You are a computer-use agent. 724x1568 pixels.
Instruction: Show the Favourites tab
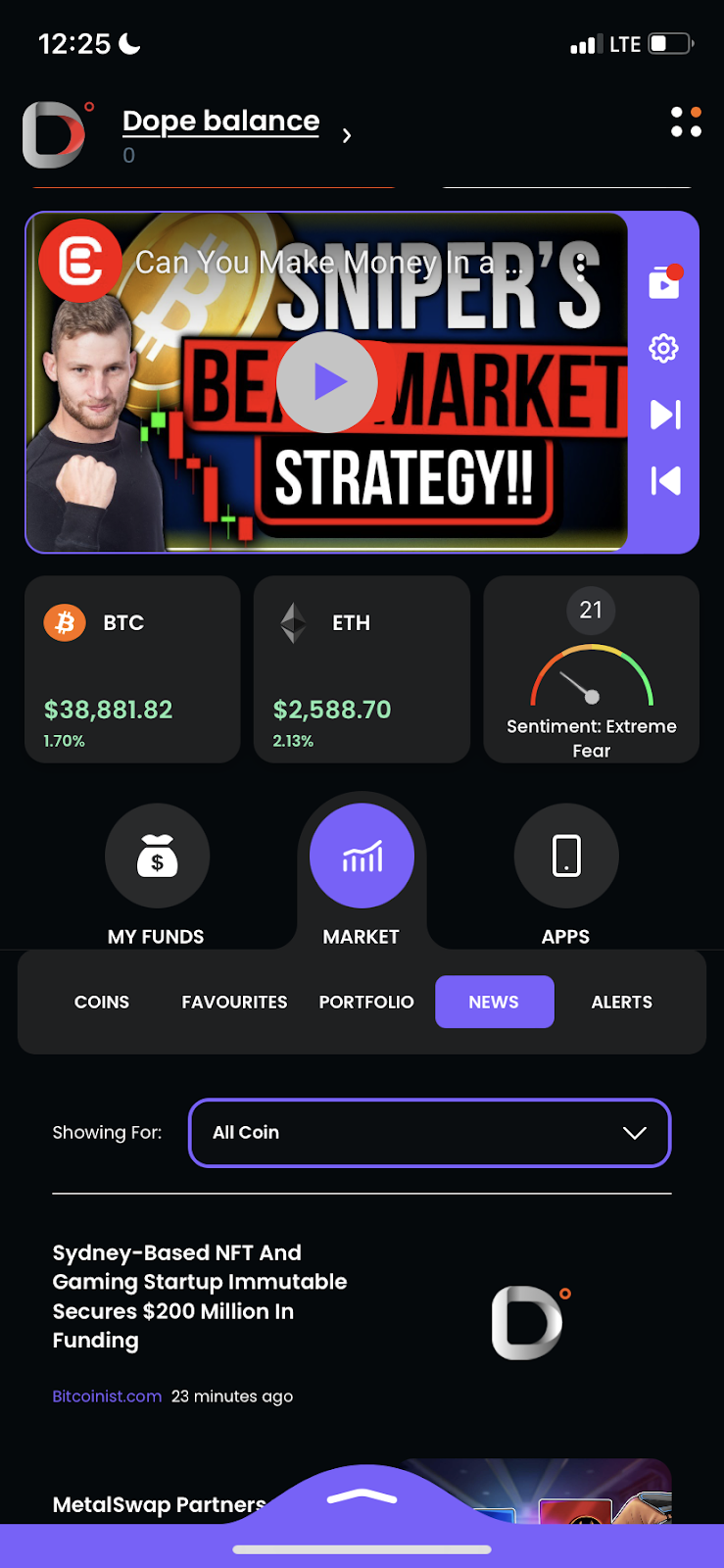point(234,1002)
